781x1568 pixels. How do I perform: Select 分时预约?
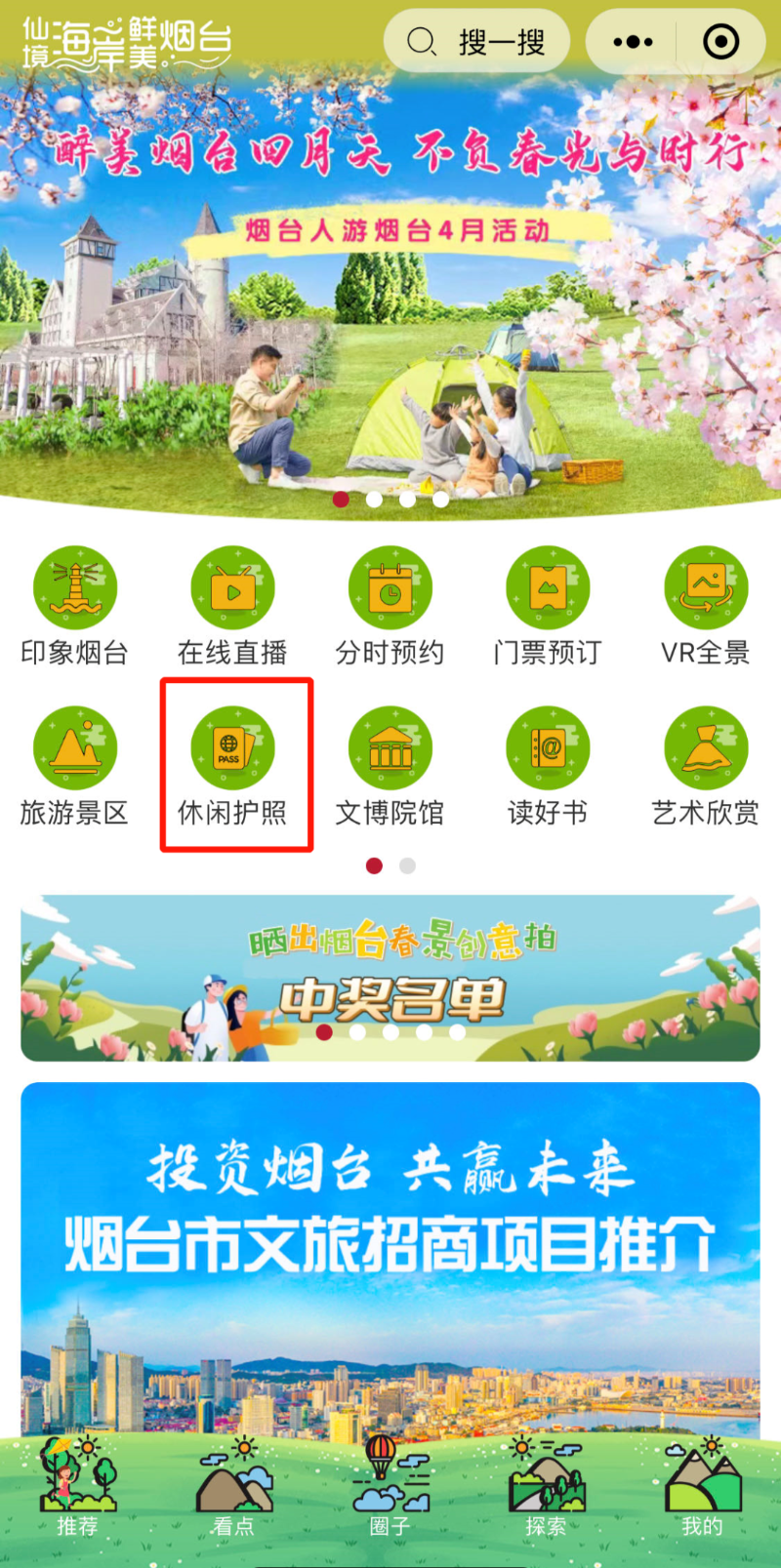[390, 607]
